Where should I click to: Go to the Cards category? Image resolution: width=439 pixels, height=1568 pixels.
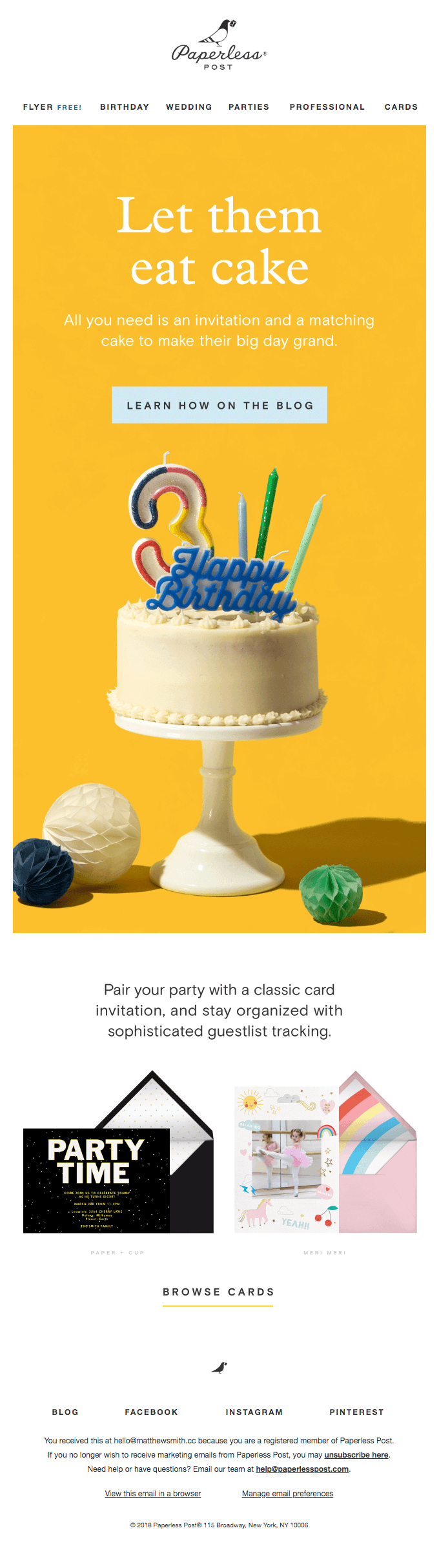(x=401, y=107)
